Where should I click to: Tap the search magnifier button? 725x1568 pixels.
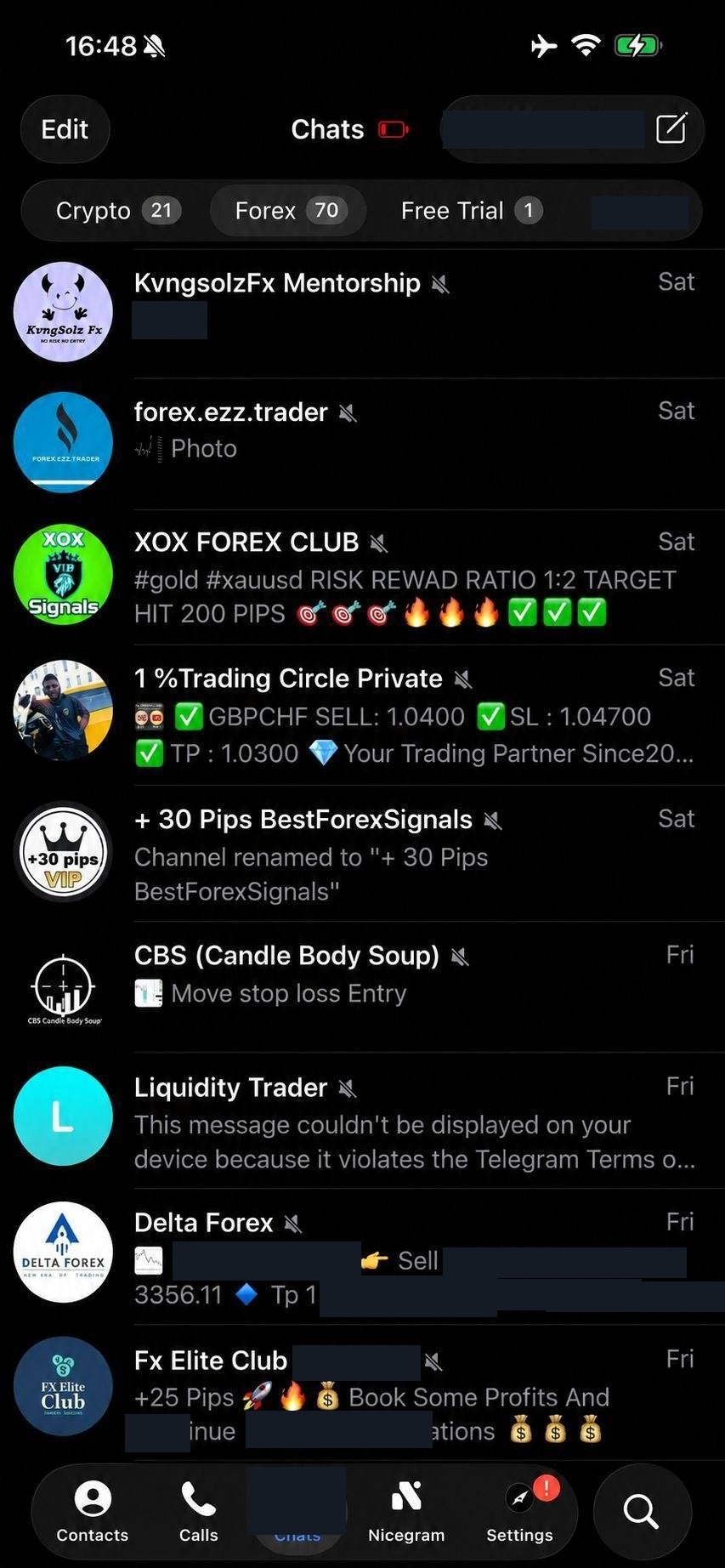pyautogui.click(x=642, y=1511)
